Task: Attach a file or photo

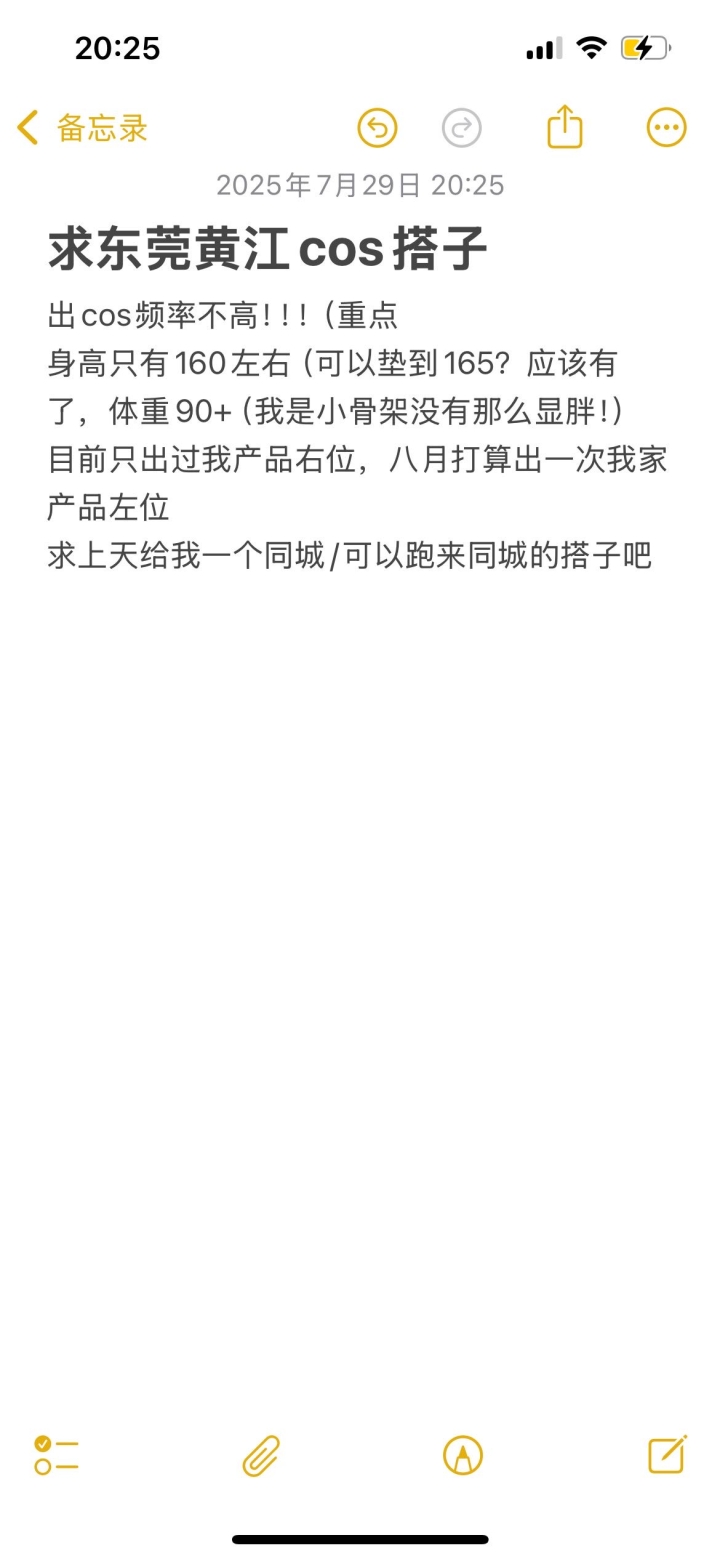Action: [x=261, y=1455]
